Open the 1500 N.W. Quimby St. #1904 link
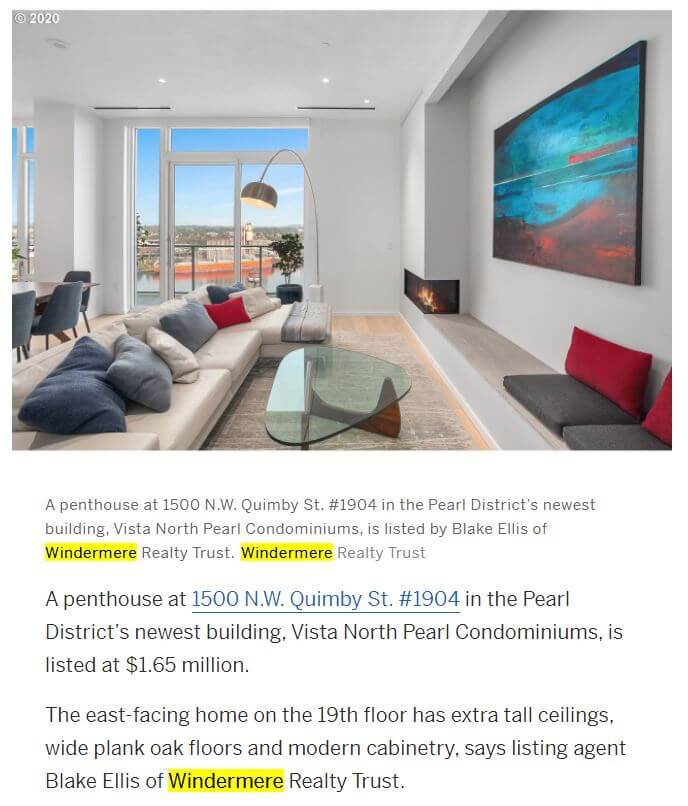 point(325,600)
